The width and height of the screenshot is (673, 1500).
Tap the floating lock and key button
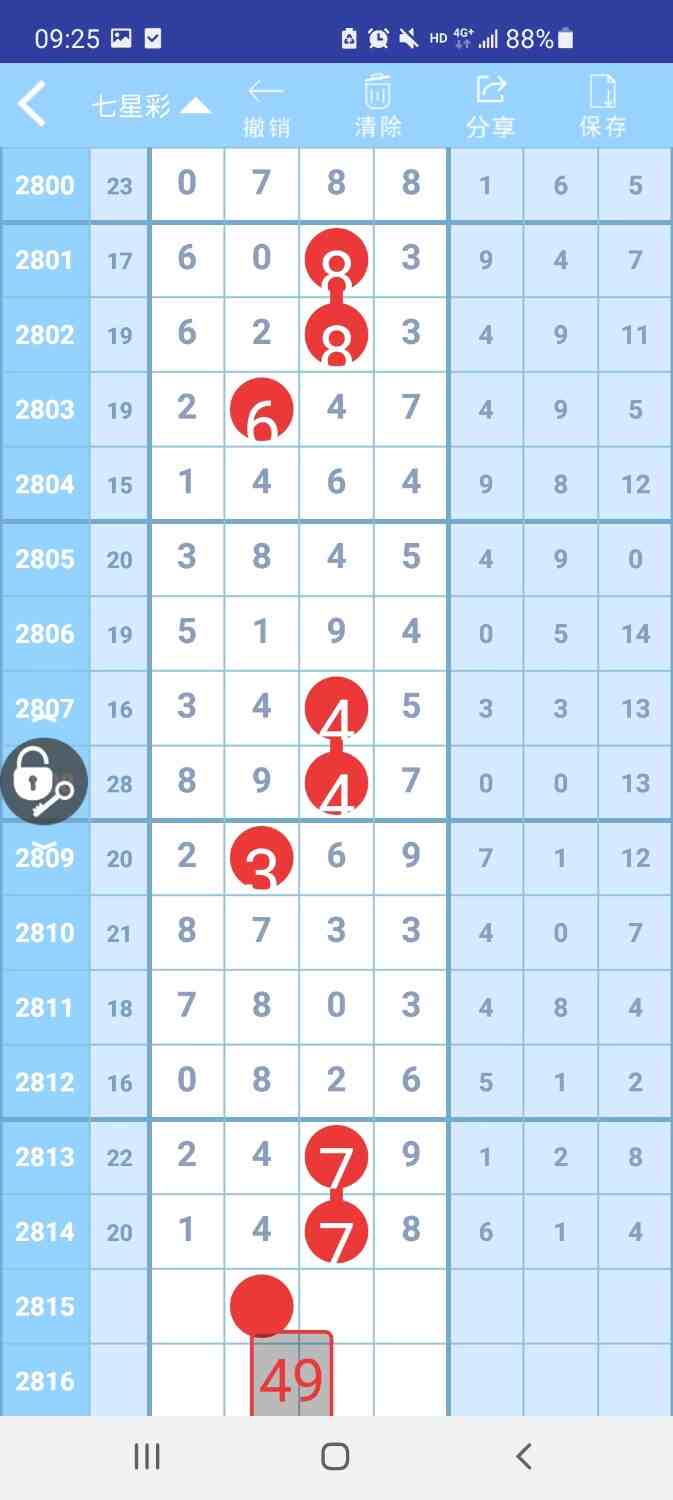[x=44, y=782]
